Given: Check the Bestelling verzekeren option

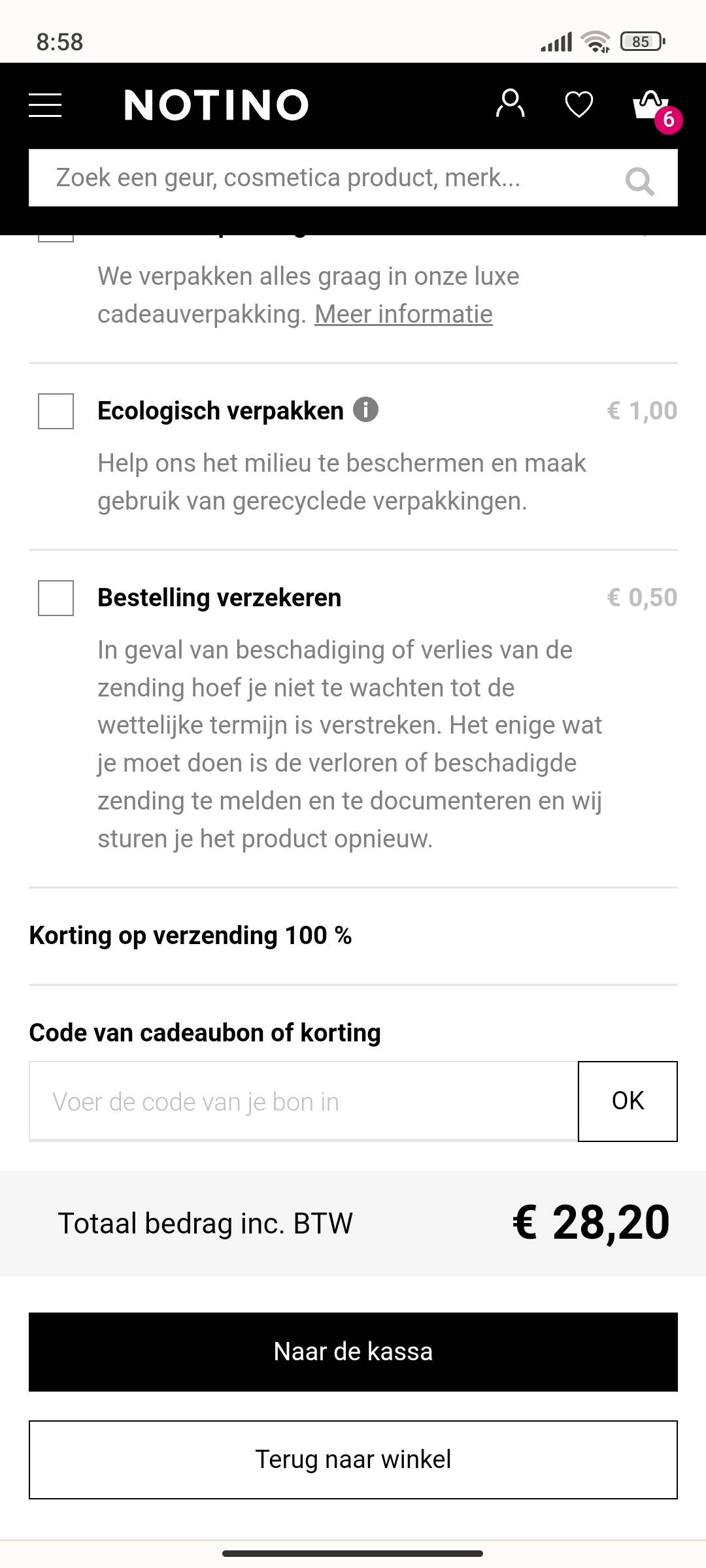Looking at the screenshot, I should point(55,597).
